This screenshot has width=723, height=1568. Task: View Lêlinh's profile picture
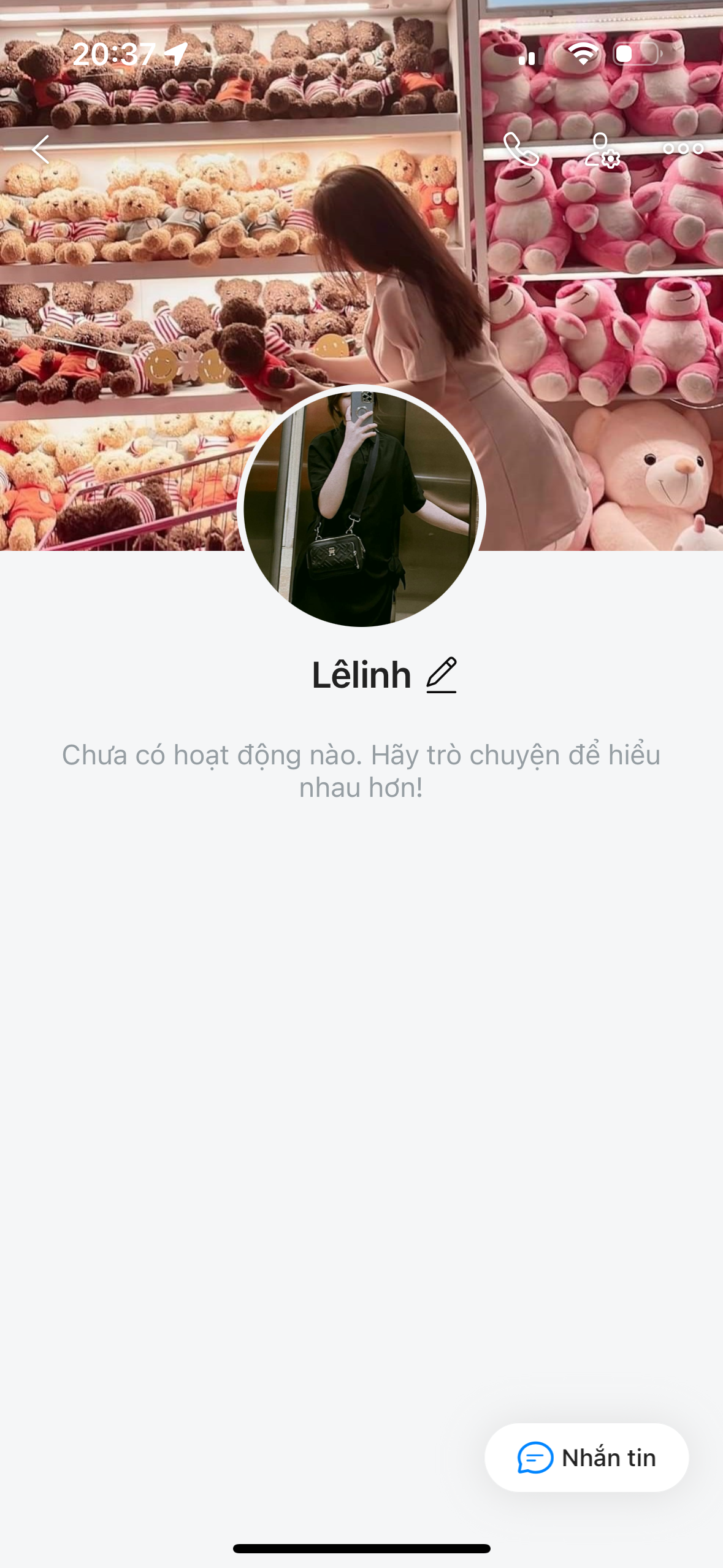pyautogui.click(x=361, y=508)
